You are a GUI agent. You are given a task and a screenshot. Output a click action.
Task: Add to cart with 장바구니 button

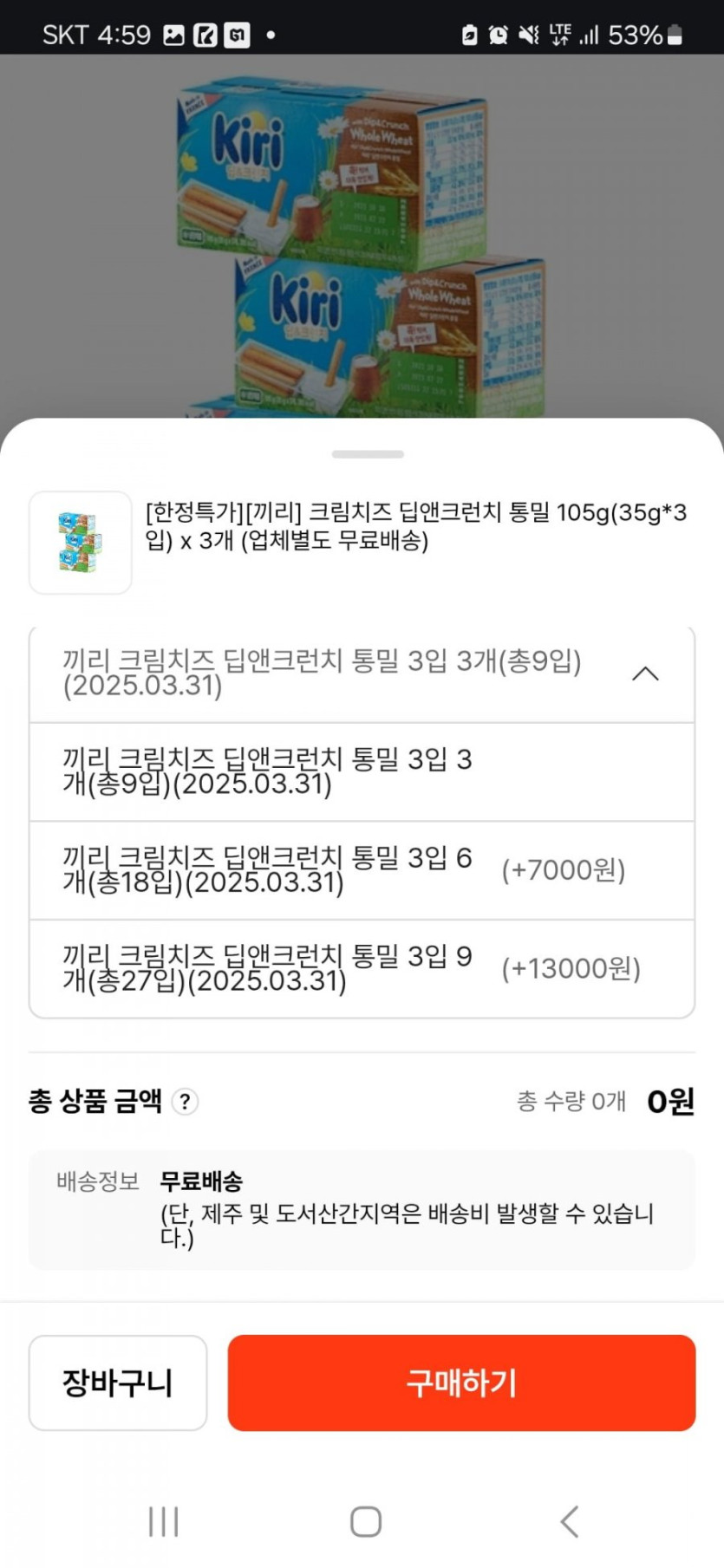pyautogui.click(x=118, y=1383)
